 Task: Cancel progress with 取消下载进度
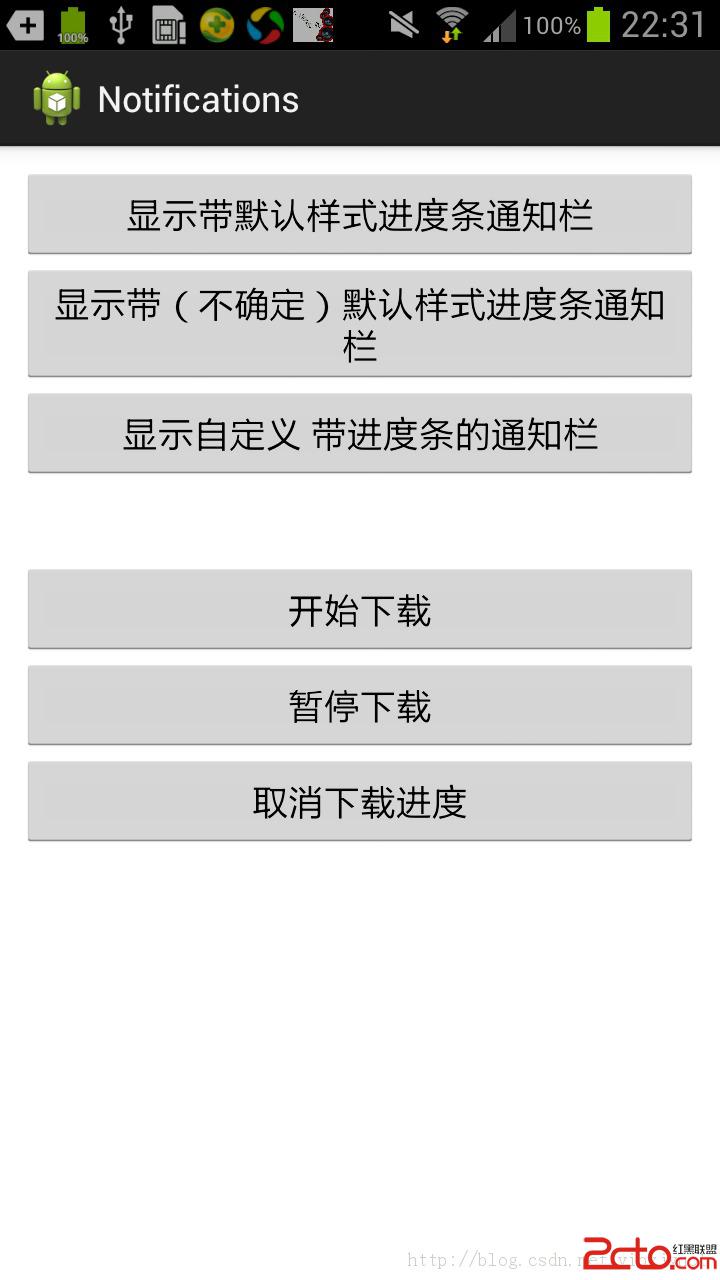pos(360,801)
